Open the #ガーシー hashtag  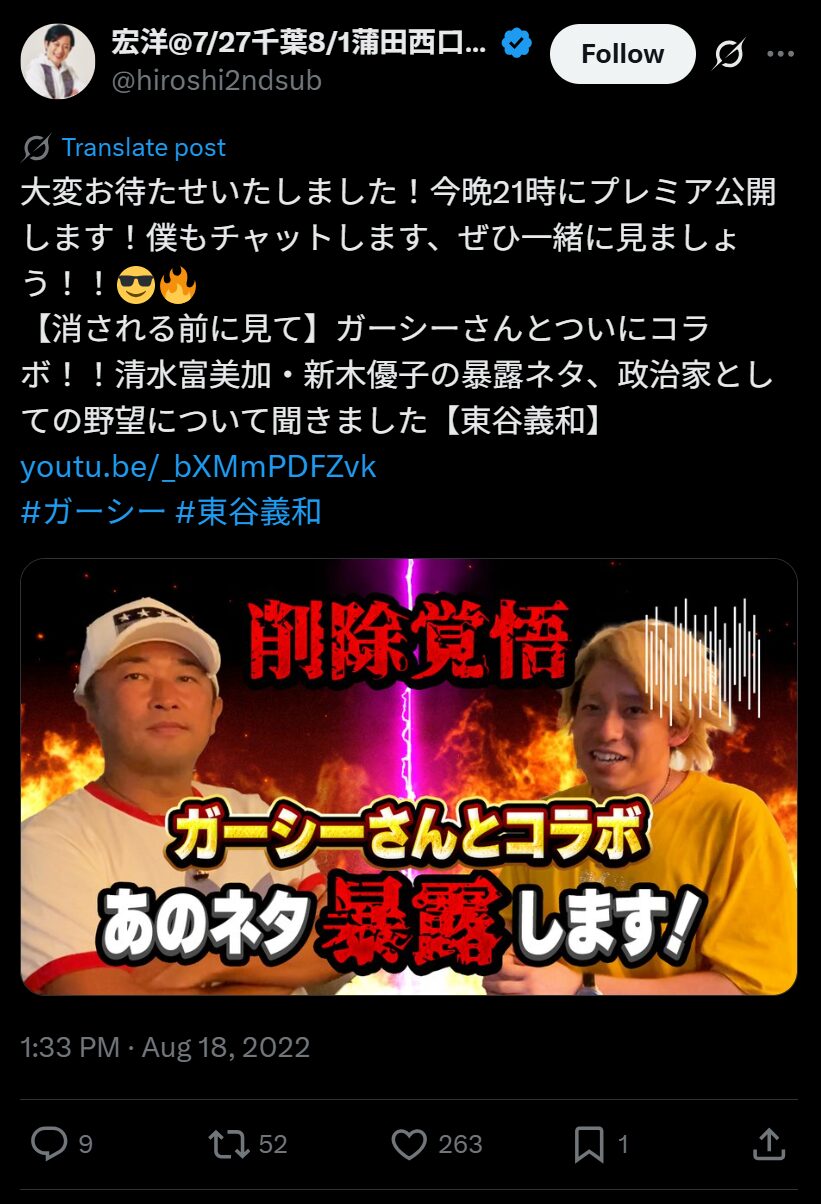pos(93,512)
